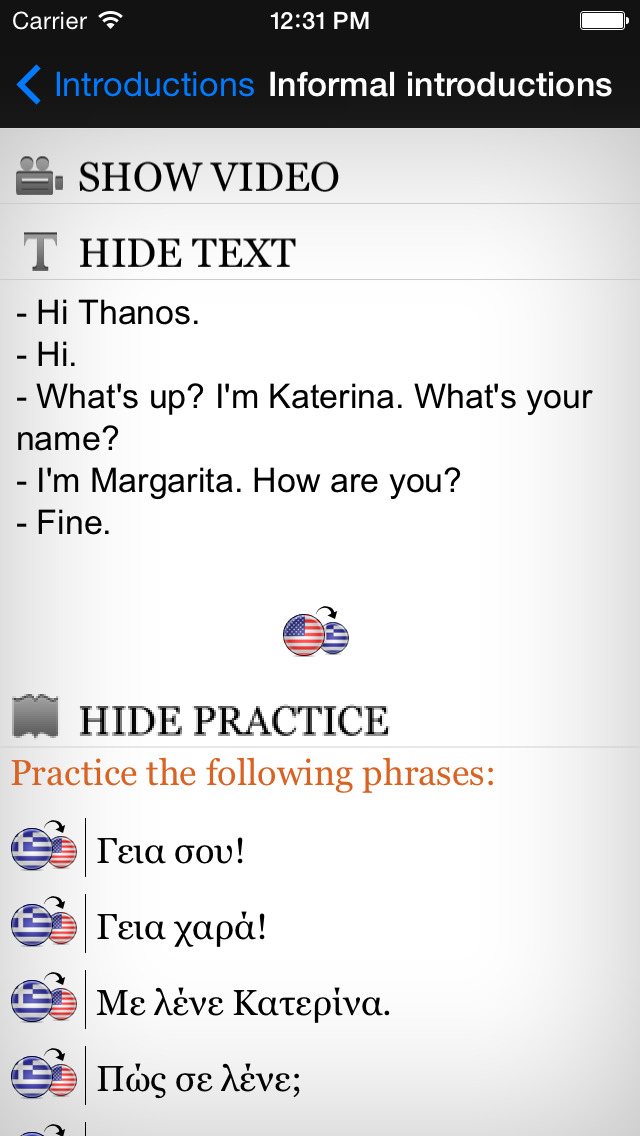Viewport: 640px width, 1136px height.
Task: Translate phrase Γεια σου! to English
Action: tap(44, 848)
